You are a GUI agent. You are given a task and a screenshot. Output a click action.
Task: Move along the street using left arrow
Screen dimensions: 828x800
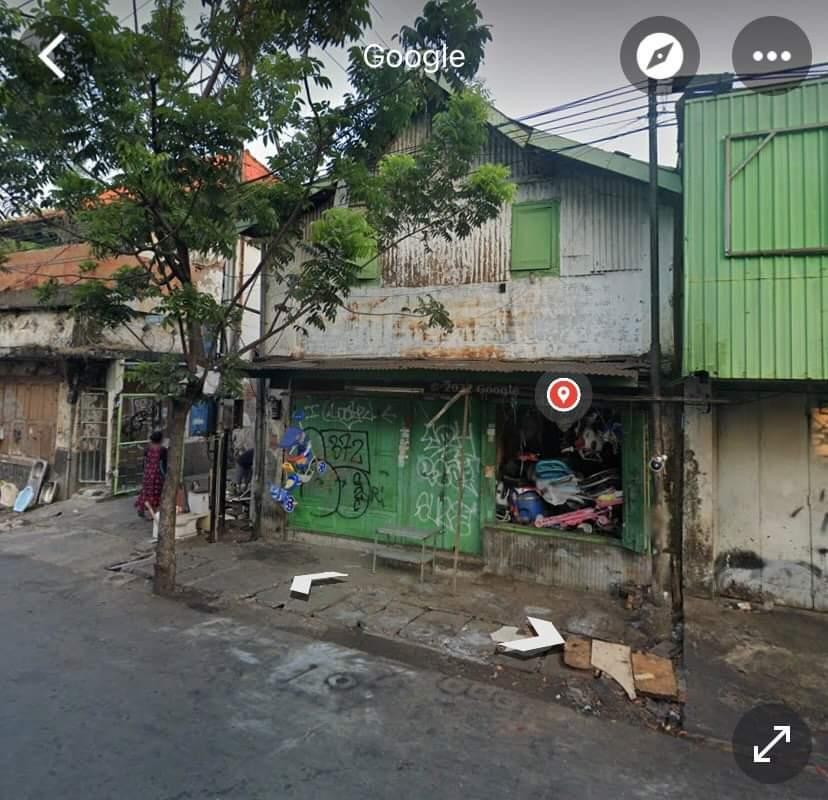(x=316, y=582)
